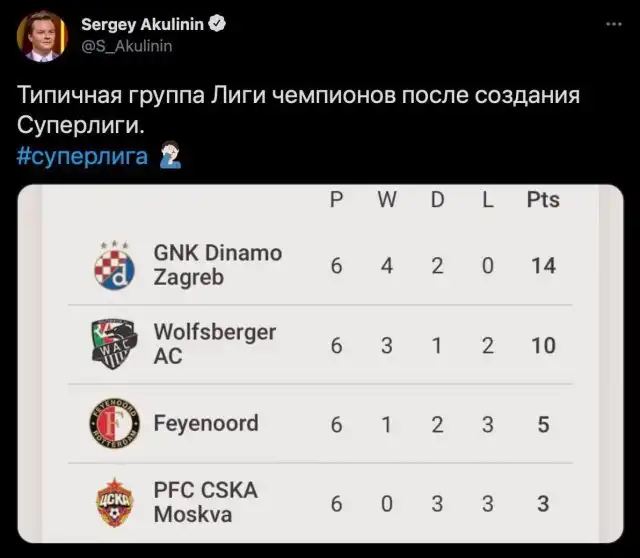
Task: Open the #суперлига hashtag
Action: 82,156
